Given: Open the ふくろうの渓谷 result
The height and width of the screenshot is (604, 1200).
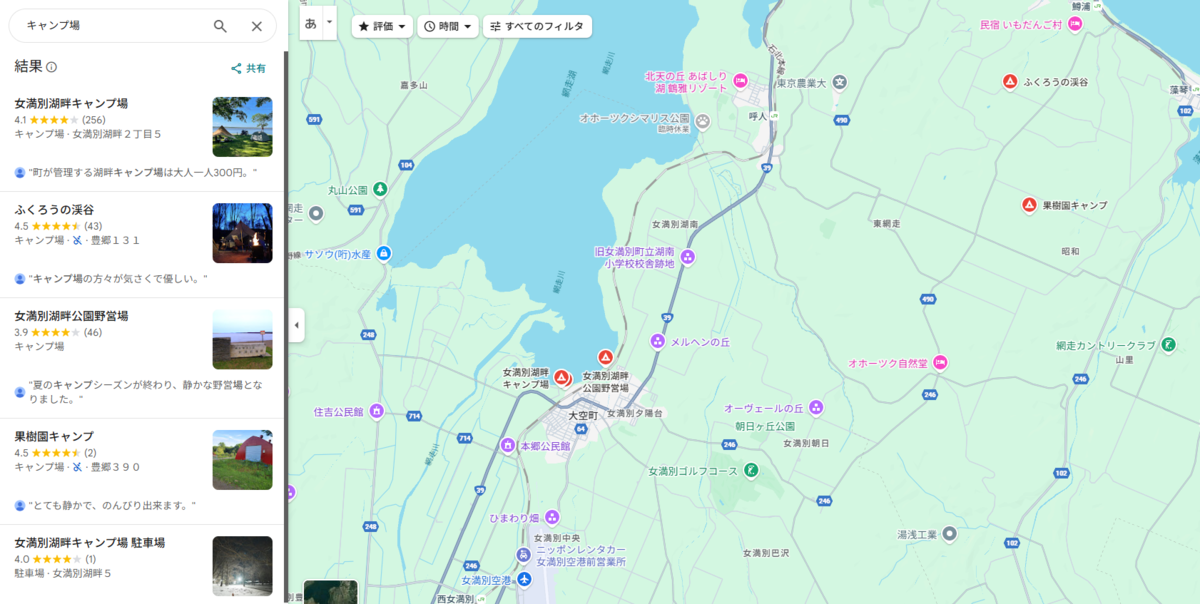Looking at the screenshot, I should click(x=54, y=210).
